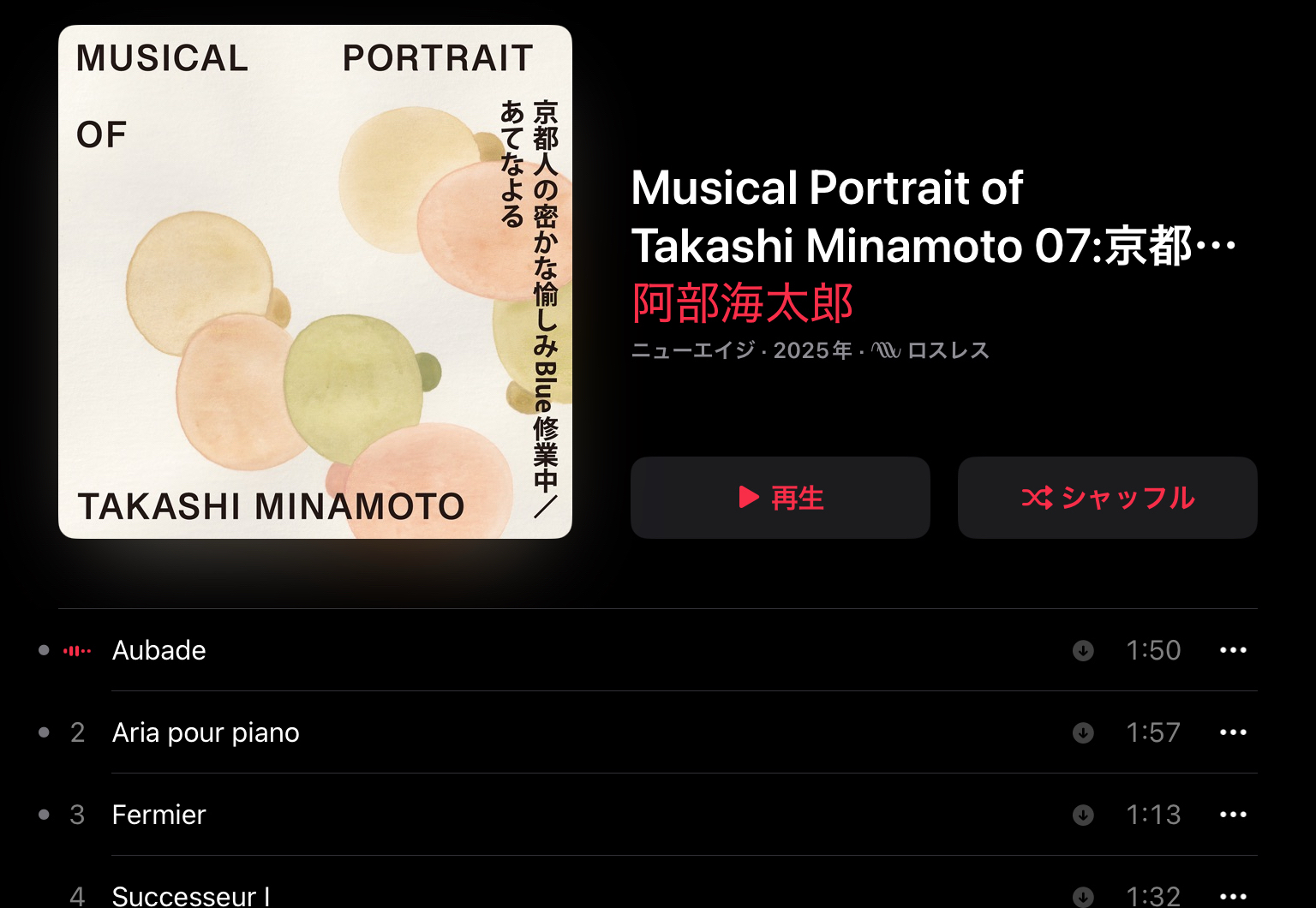View the album cover artwork
Viewport: 1316px width, 908px height.
click(x=315, y=282)
